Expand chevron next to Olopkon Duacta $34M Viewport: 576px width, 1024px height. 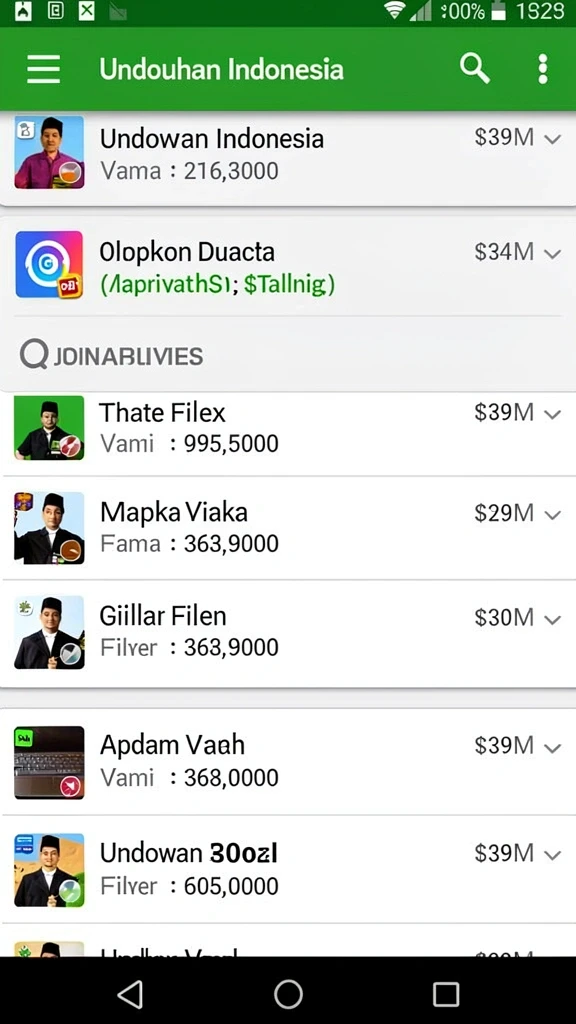(x=552, y=253)
